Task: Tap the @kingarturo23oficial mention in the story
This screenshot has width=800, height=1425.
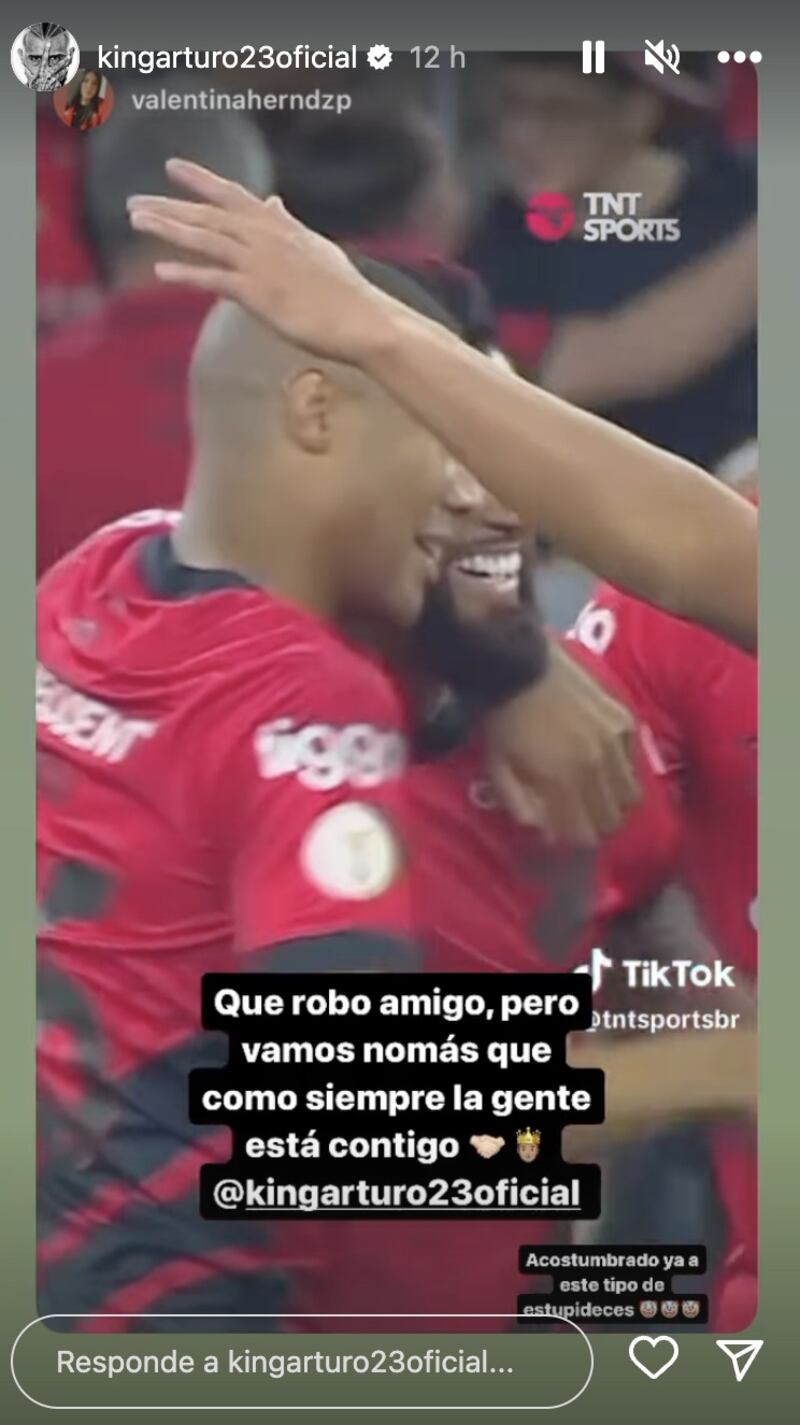Action: click(397, 1192)
